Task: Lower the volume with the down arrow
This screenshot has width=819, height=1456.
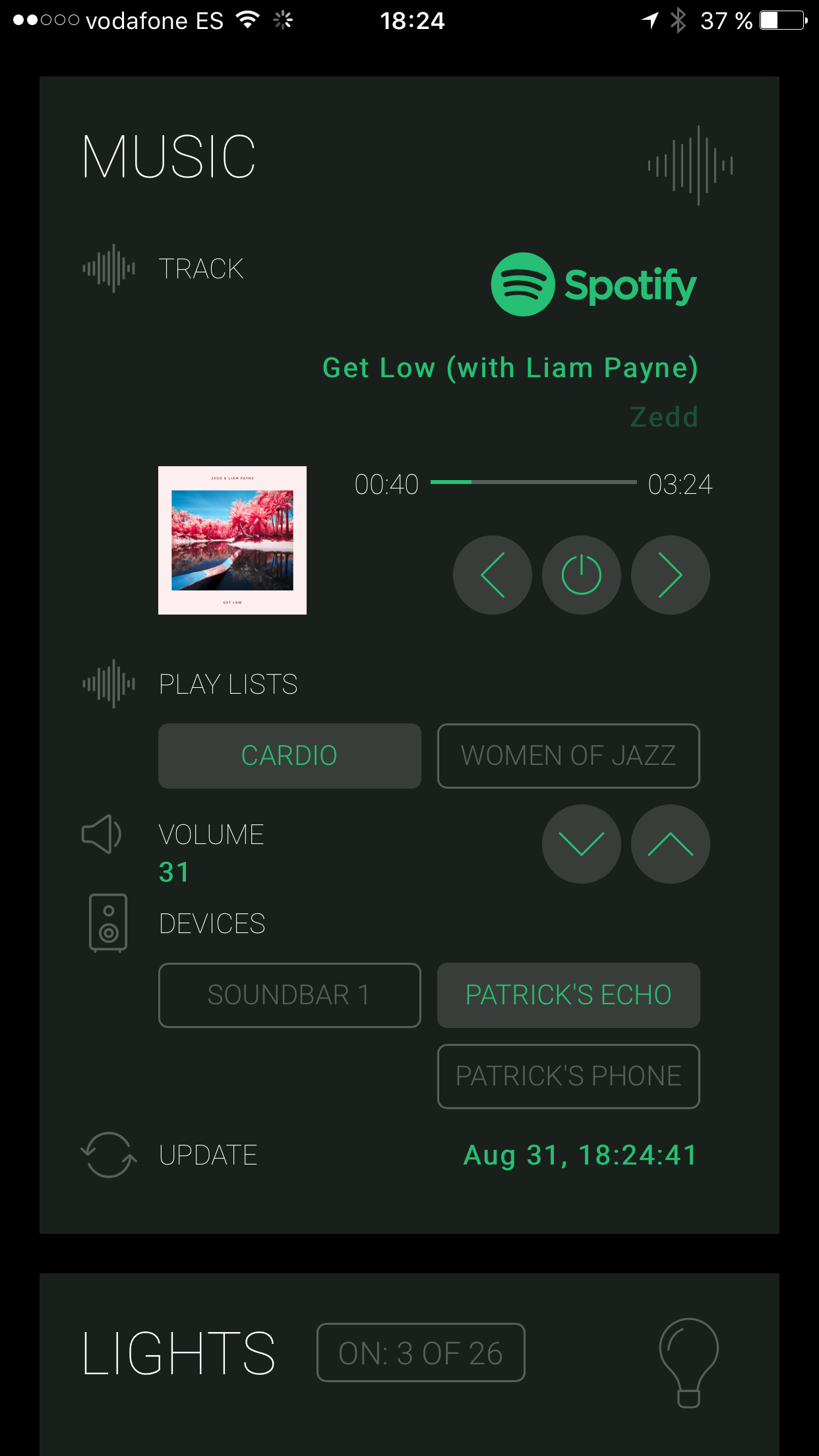Action: tap(581, 844)
